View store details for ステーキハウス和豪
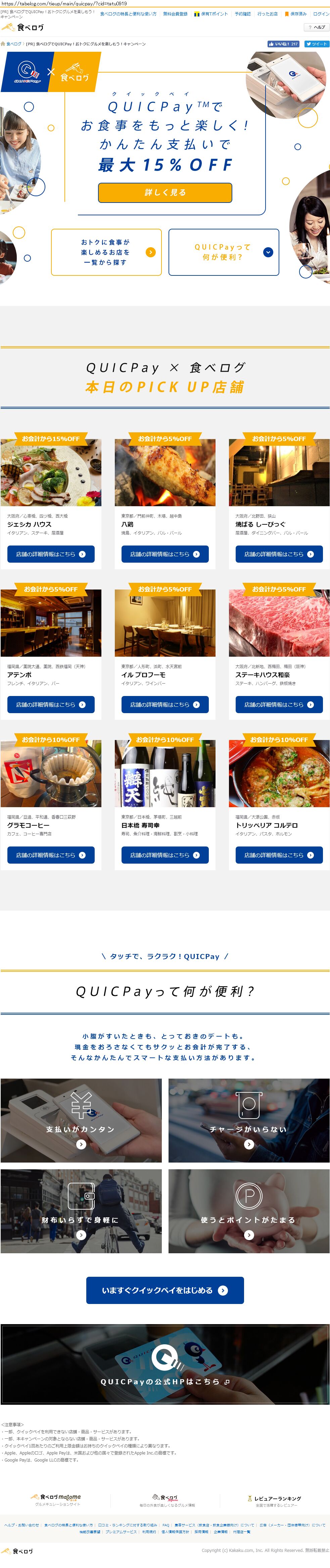The image size is (330, 1568). [x=279, y=704]
